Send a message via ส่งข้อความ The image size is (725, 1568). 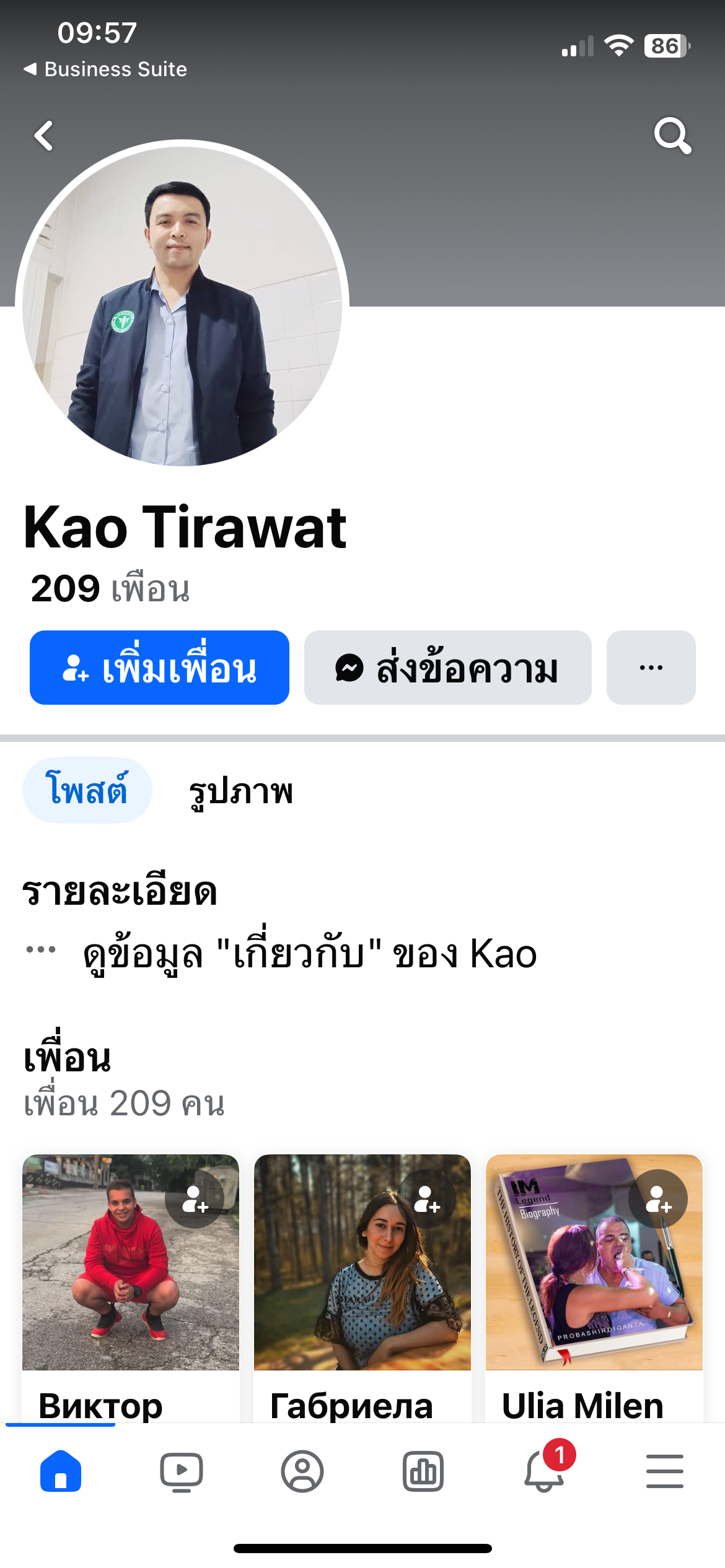click(x=447, y=668)
